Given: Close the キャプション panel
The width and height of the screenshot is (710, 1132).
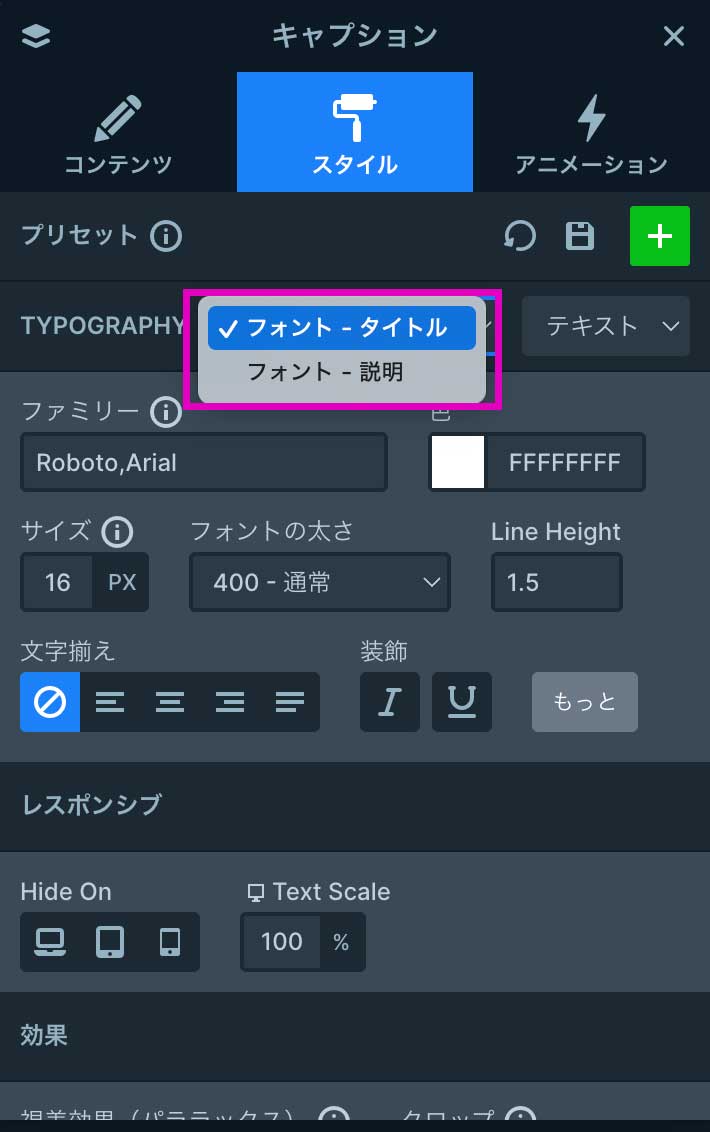Looking at the screenshot, I should 673,36.
